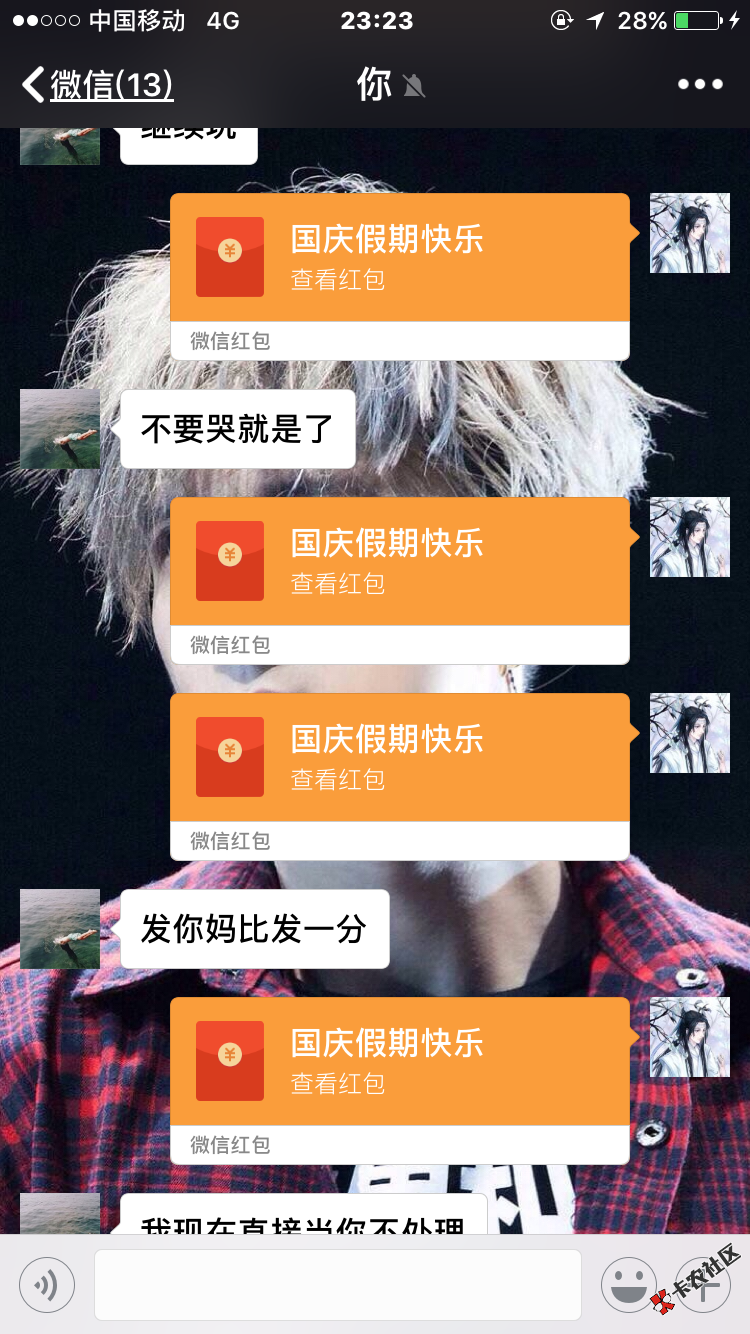Open the plus attachments panel
Screen dimensions: 750x1334
coord(703,1285)
